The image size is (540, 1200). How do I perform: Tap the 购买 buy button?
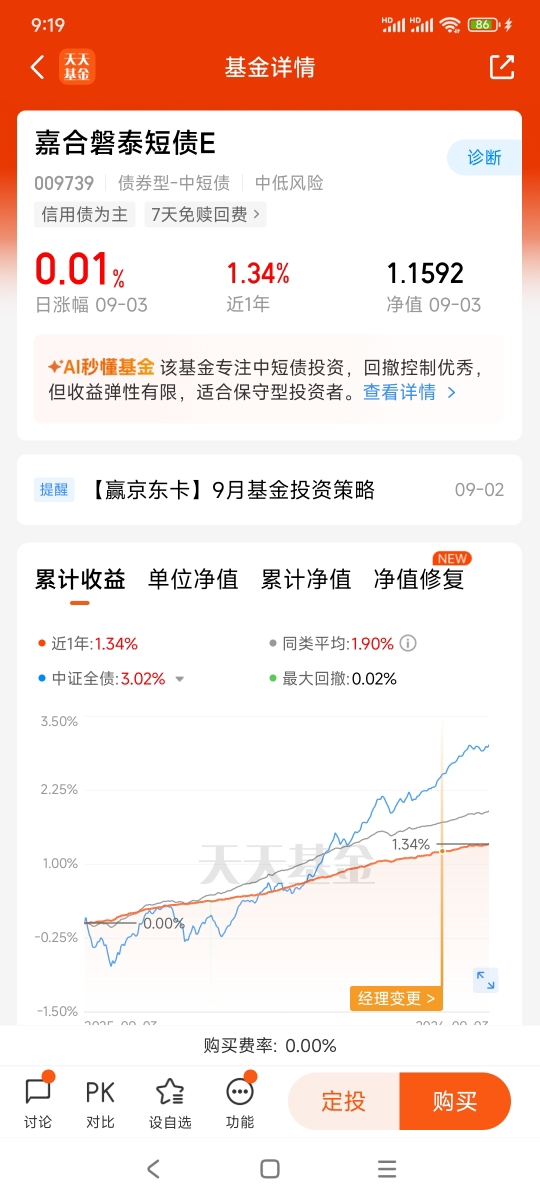(455, 1101)
